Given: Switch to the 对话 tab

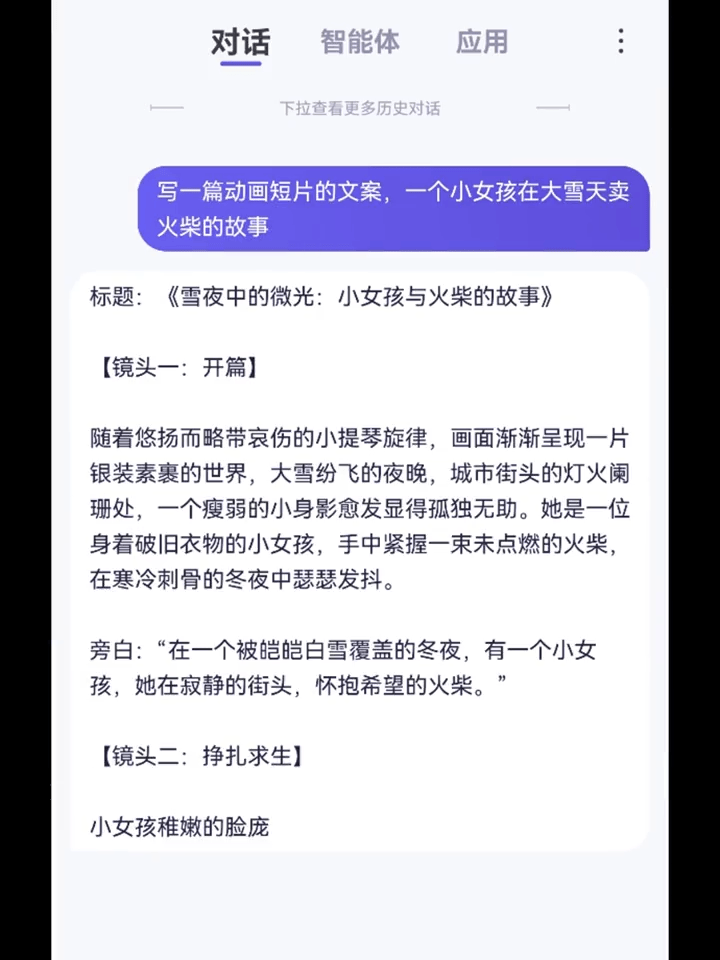Looking at the screenshot, I should [x=240, y=42].
